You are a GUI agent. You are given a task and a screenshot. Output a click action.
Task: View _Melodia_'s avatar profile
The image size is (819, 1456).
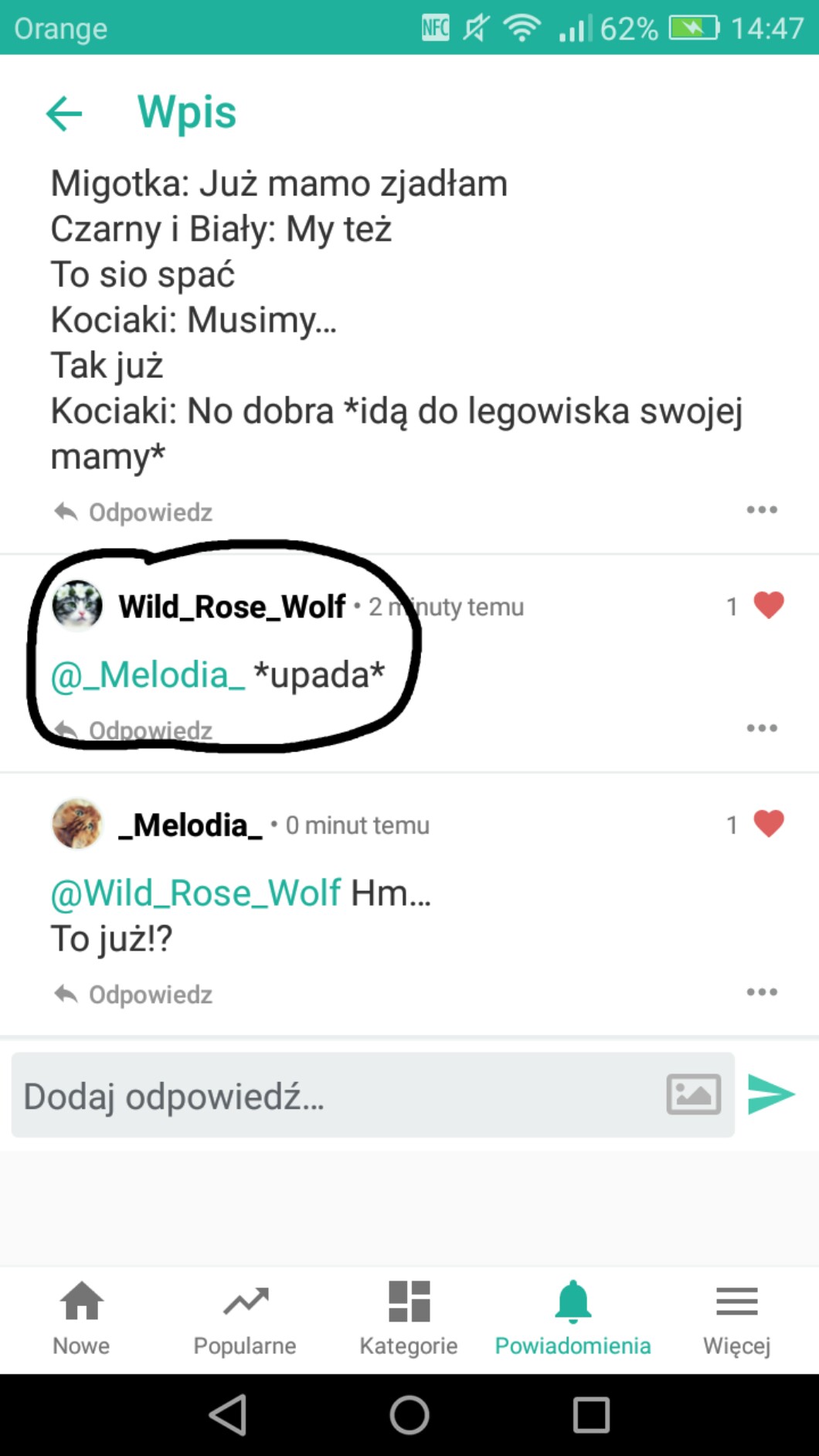coord(77,824)
